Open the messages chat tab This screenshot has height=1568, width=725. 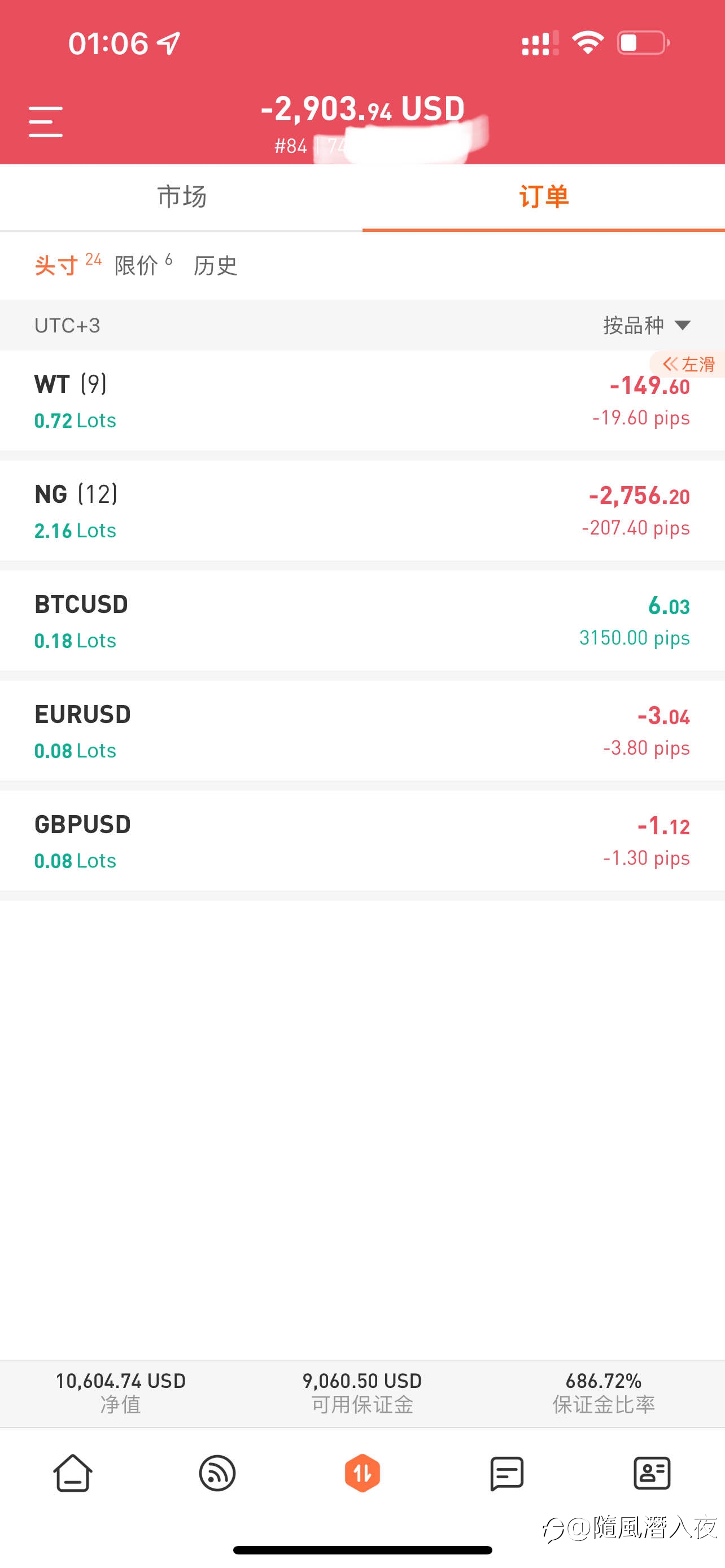507,1473
